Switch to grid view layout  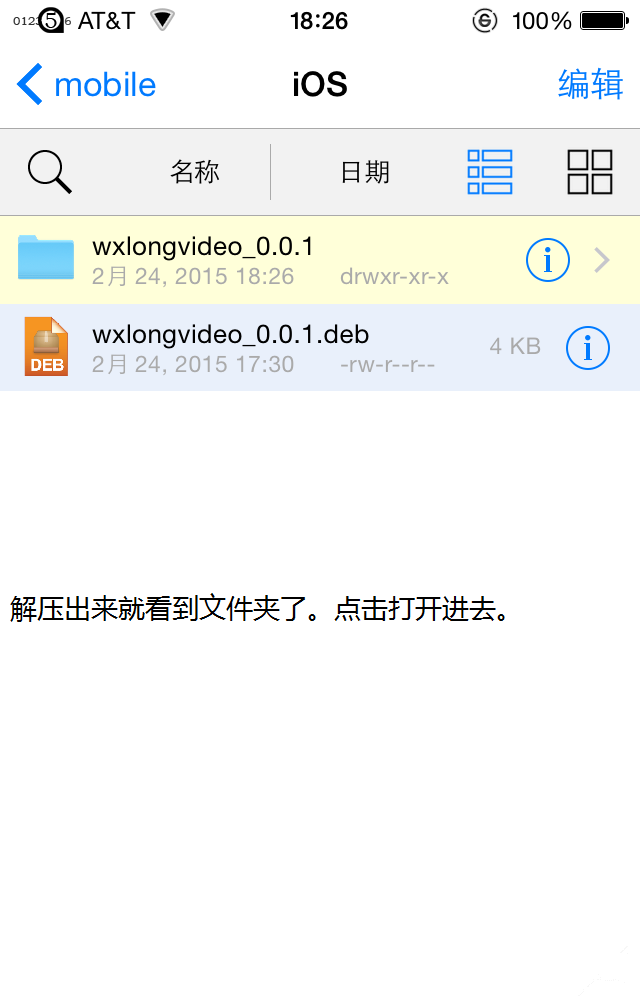coord(590,172)
